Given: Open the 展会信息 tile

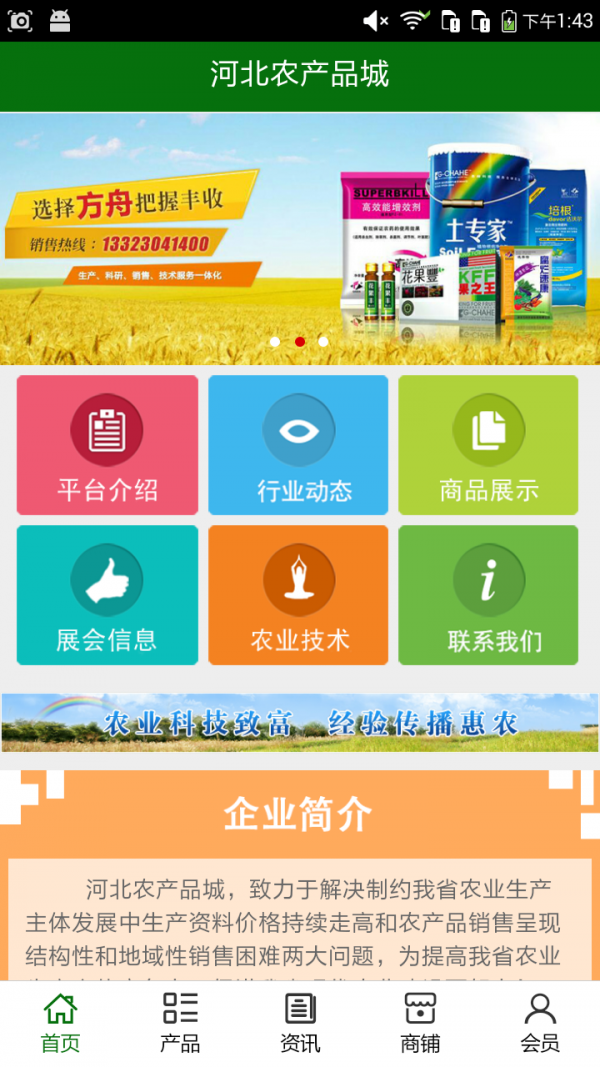Looking at the screenshot, I should point(107,595).
